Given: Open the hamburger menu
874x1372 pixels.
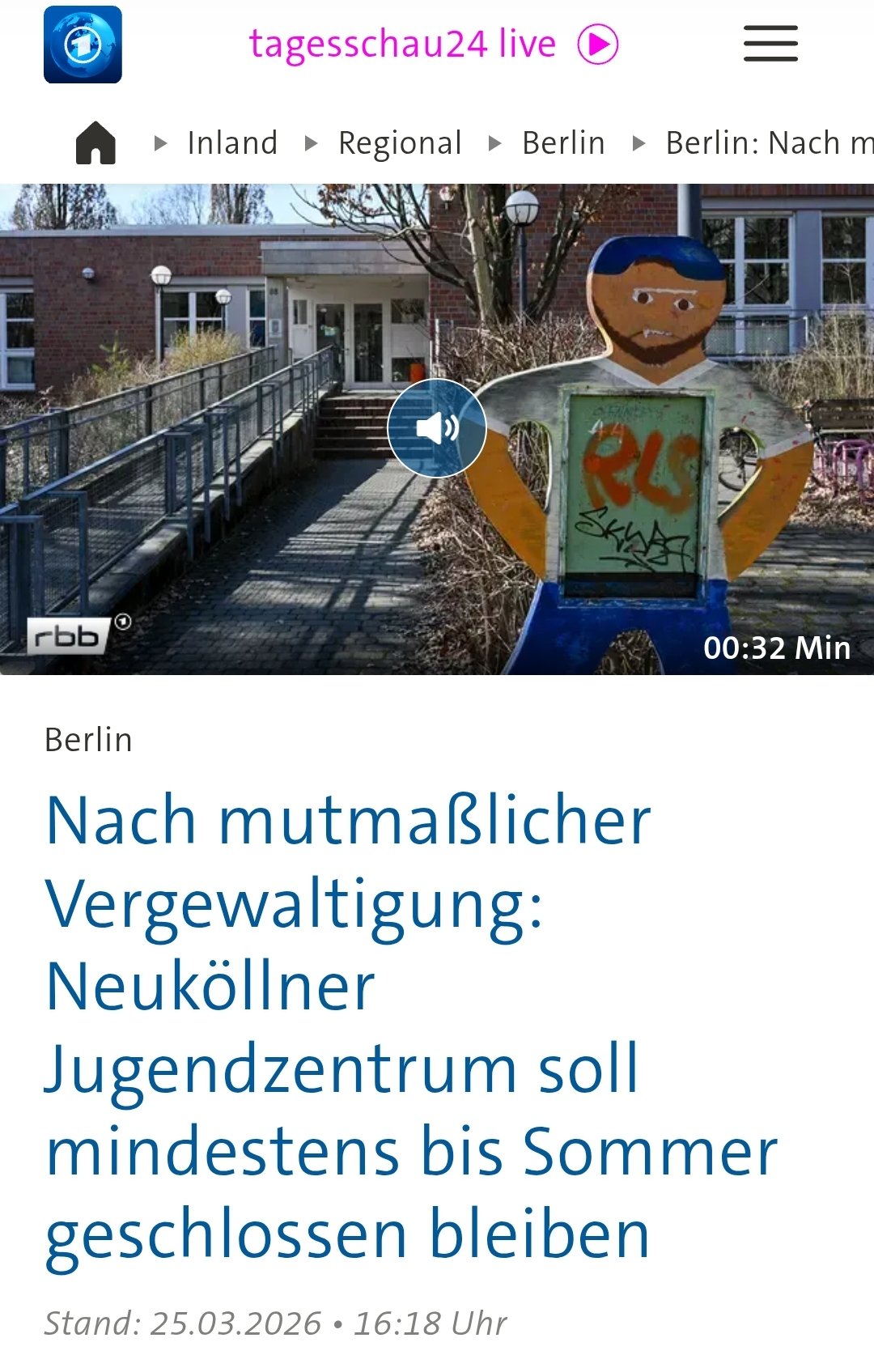Looking at the screenshot, I should point(770,44).
